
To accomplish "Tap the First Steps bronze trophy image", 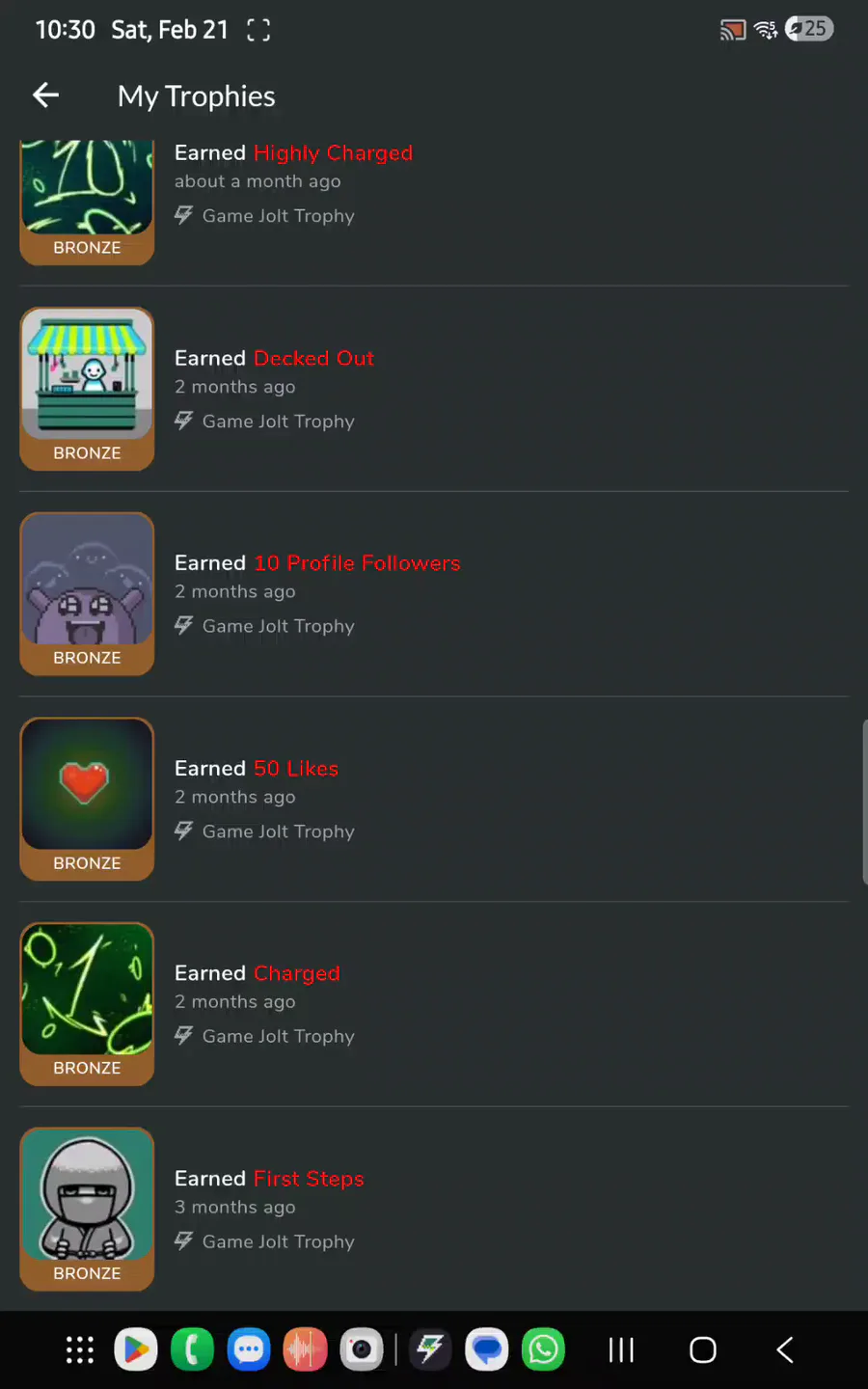I will point(87,1210).
